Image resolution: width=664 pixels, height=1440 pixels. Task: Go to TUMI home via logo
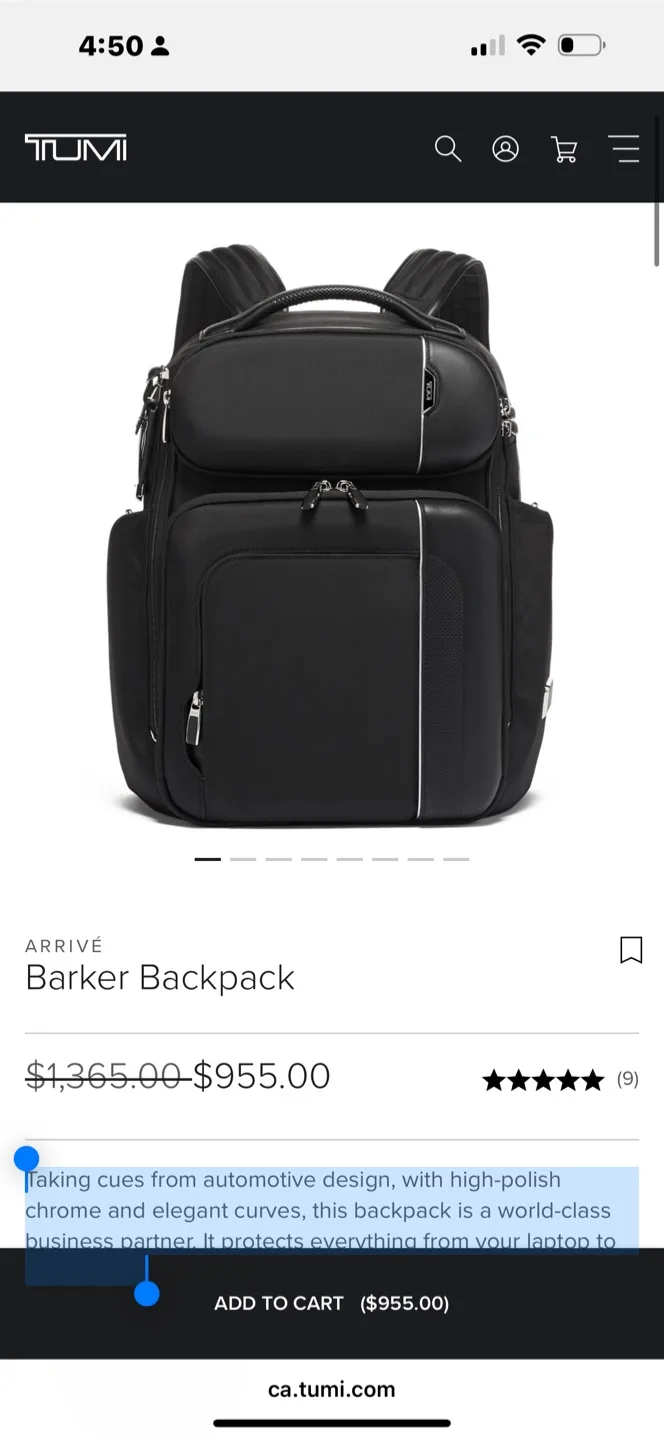[76, 148]
